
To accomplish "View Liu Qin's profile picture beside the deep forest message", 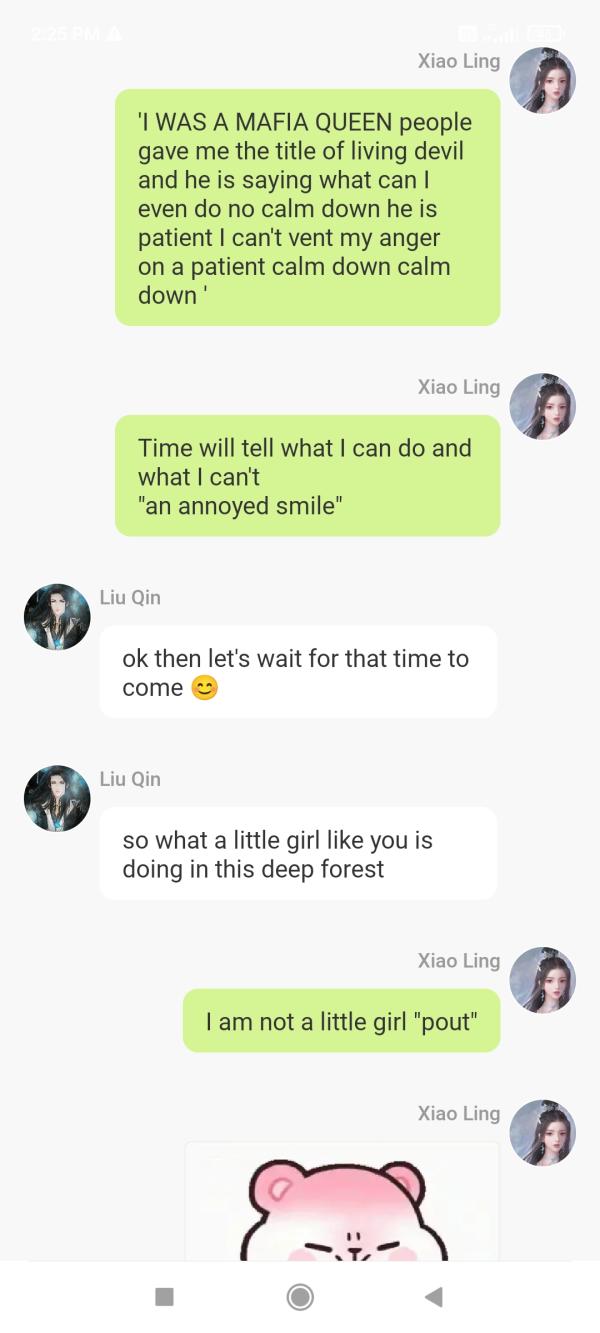I will pyautogui.click(x=57, y=799).
